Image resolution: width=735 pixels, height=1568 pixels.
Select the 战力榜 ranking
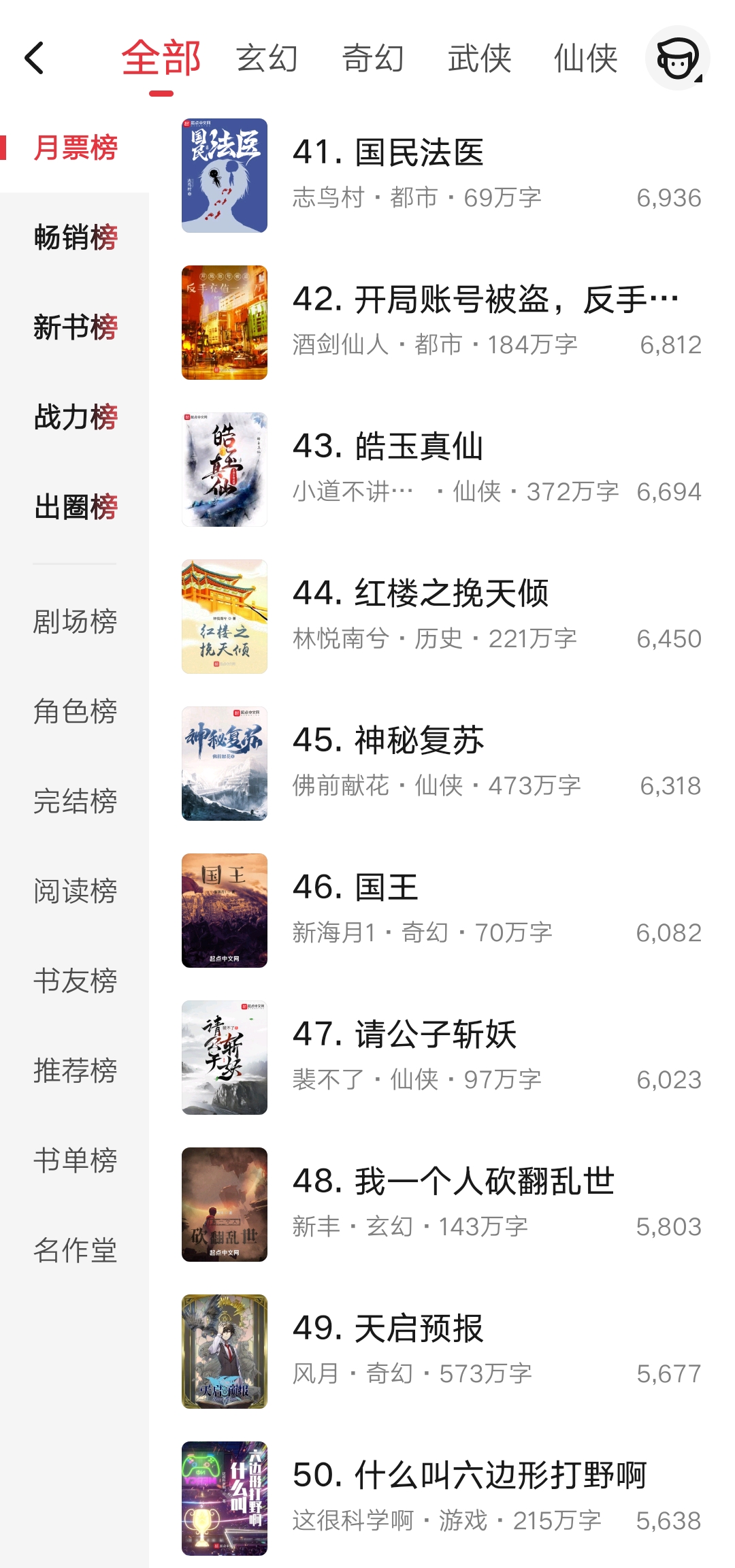(76, 421)
